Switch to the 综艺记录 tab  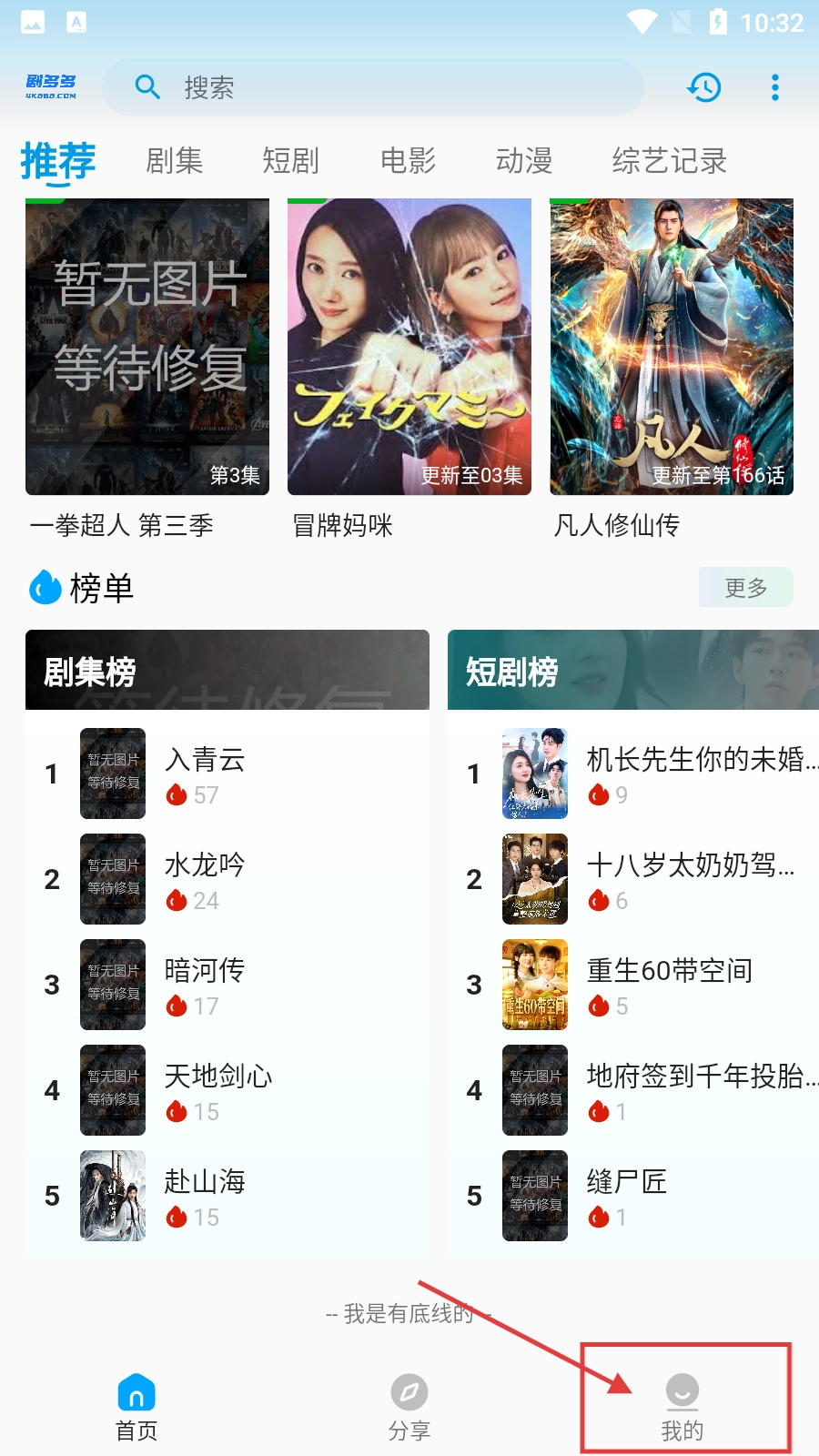pyautogui.click(x=670, y=161)
